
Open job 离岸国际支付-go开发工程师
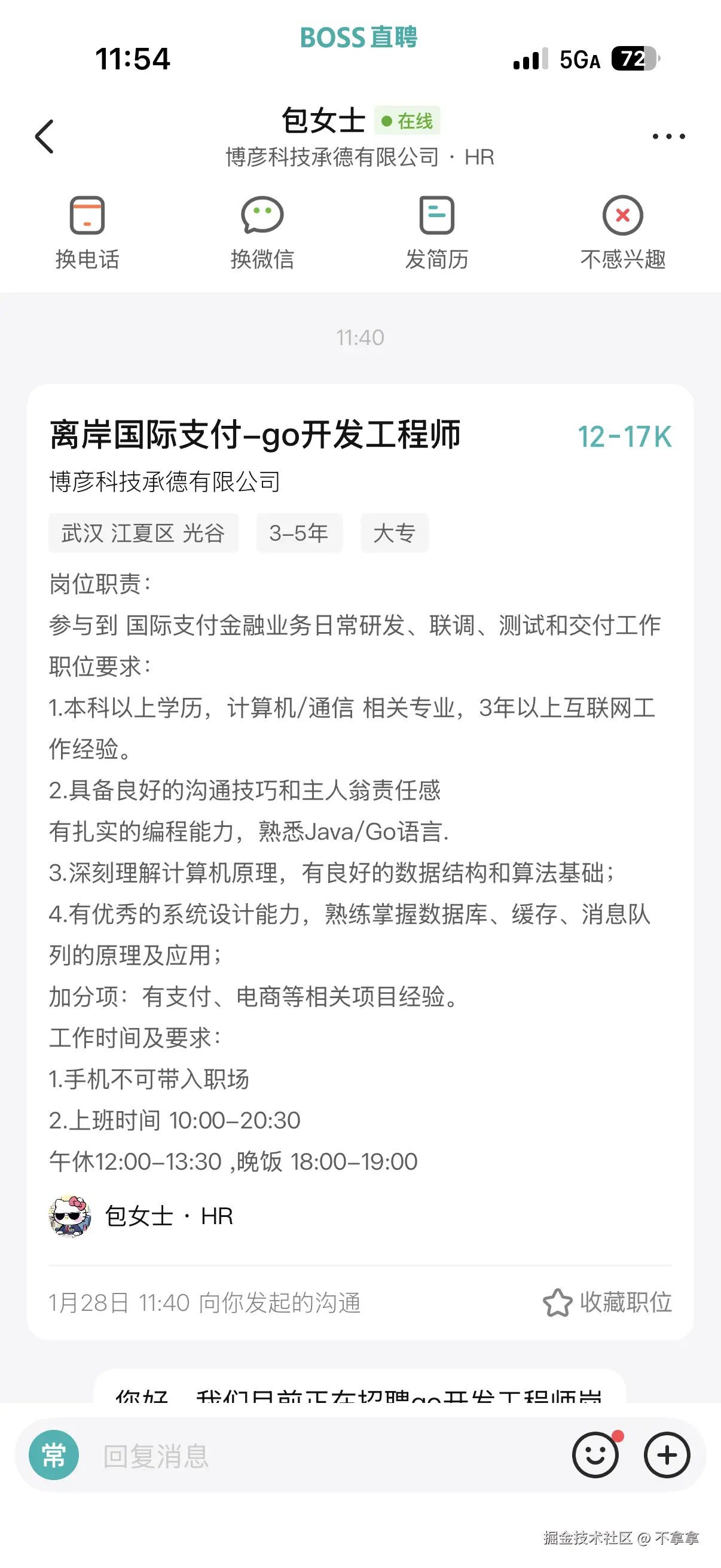pyautogui.click(x=255, y=435)
